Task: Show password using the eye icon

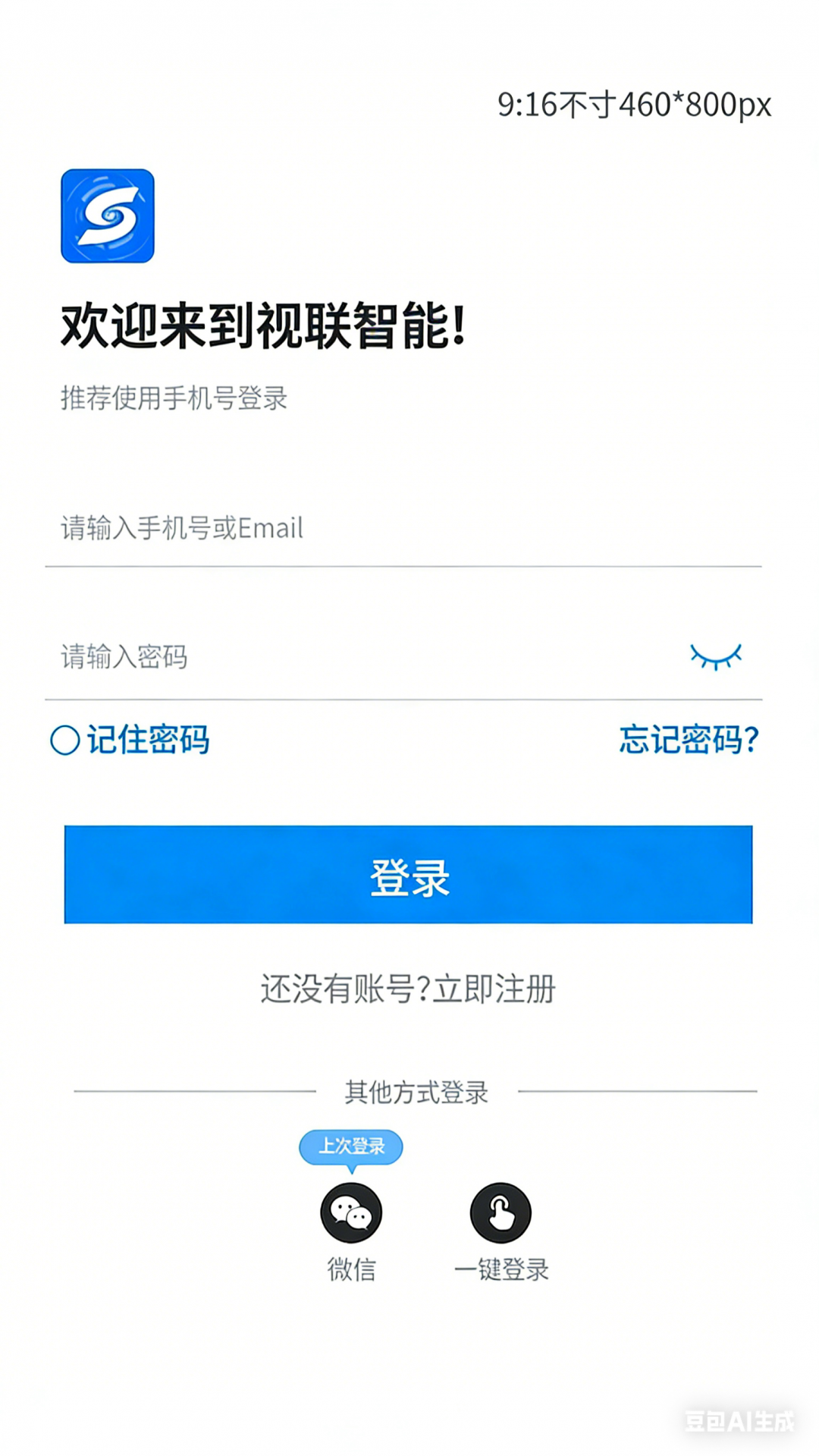Action: pyautogui.click(x=715, y=656)
